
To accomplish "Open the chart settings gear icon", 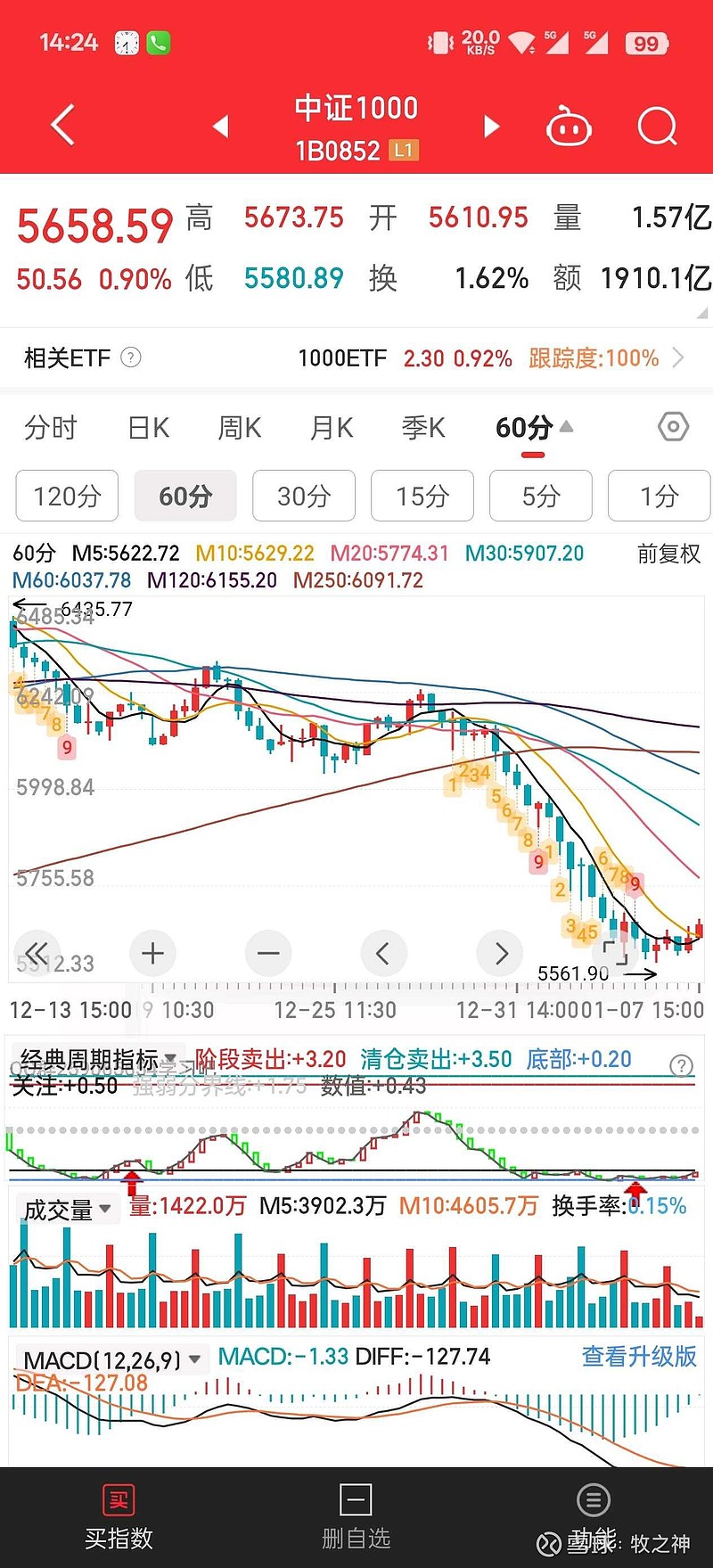I will point(673,428).
